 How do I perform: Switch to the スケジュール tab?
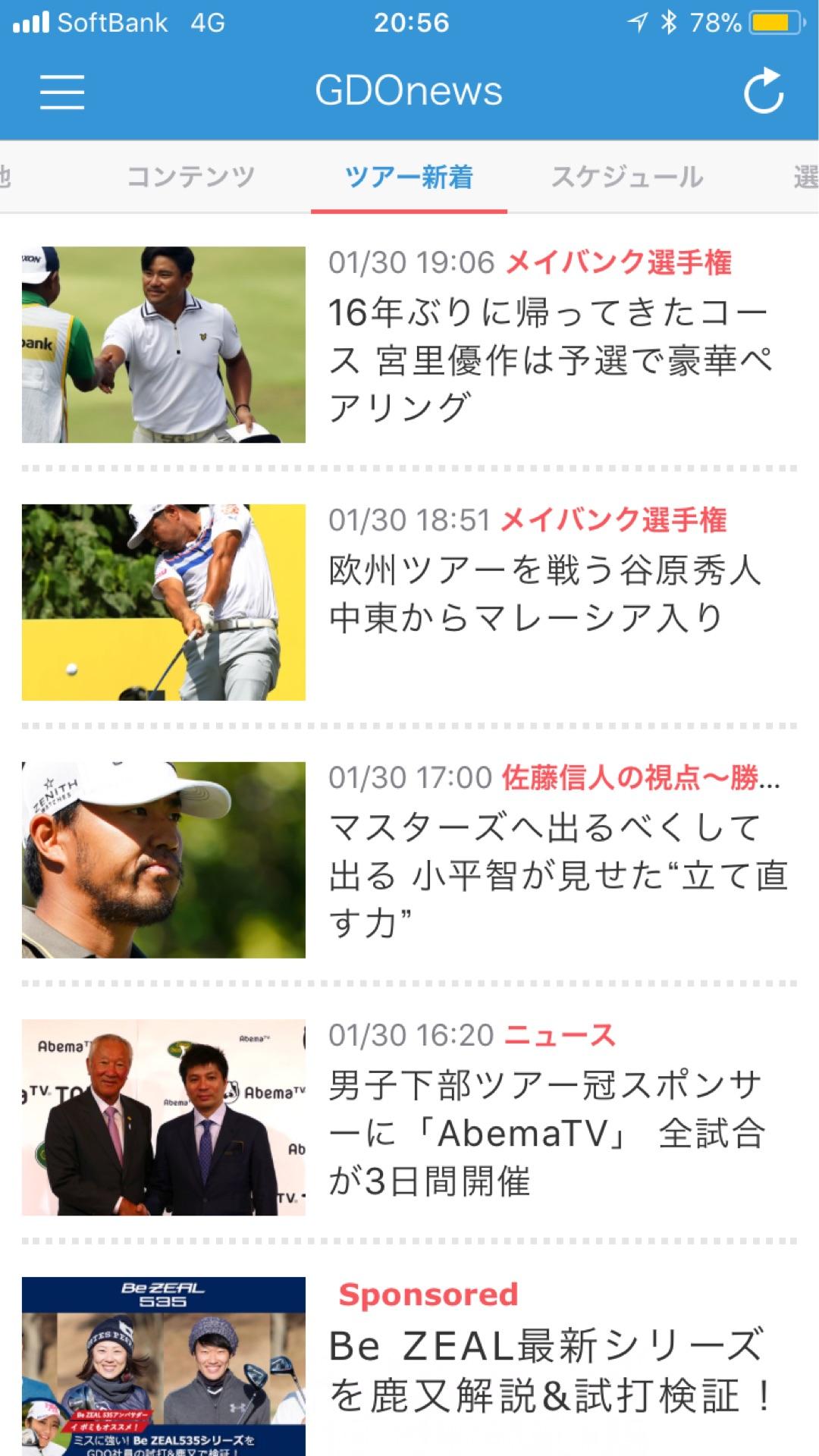[x=627, y=177]
